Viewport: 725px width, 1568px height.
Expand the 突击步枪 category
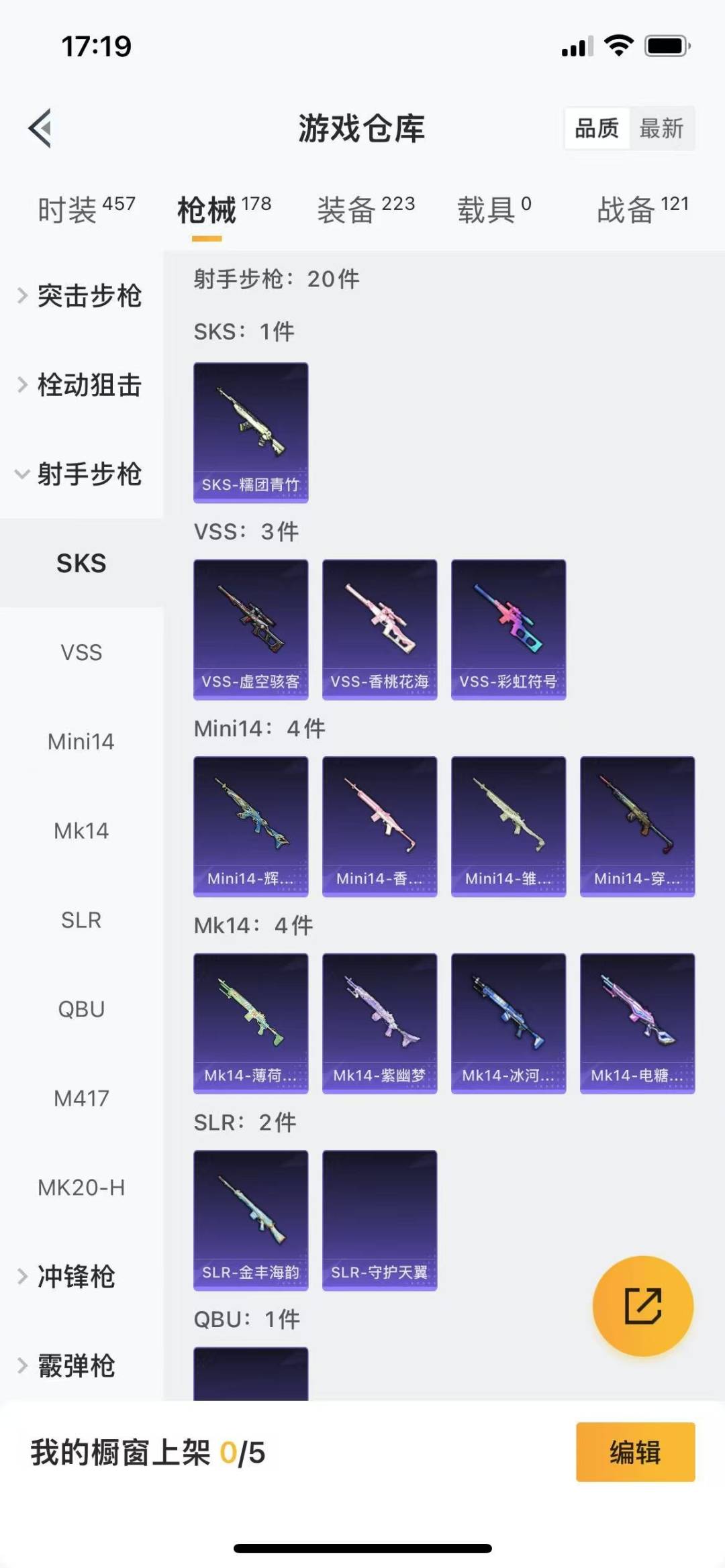pos(81,296)
